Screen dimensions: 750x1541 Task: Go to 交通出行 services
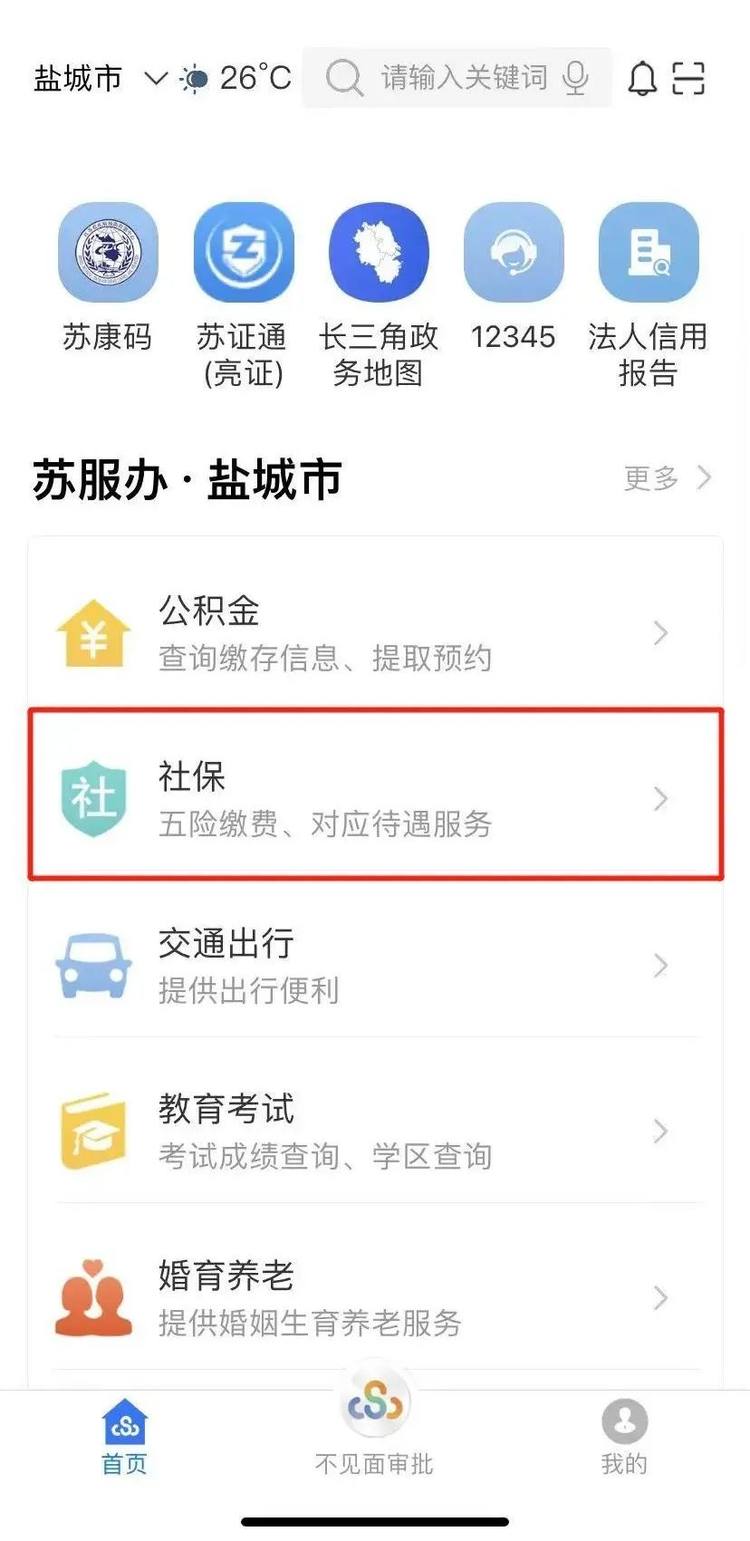tap(375, 966)
